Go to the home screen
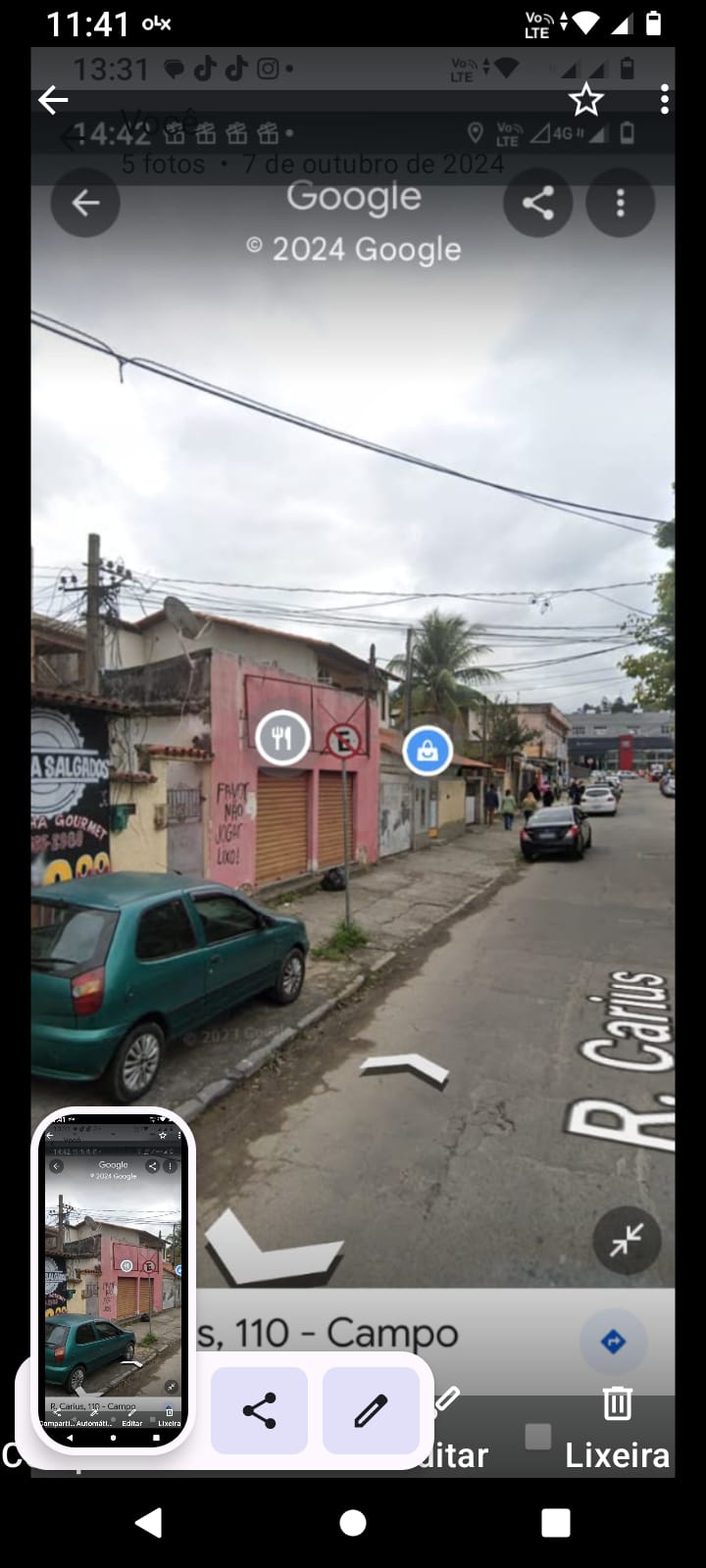 [x=353, y=1522]
